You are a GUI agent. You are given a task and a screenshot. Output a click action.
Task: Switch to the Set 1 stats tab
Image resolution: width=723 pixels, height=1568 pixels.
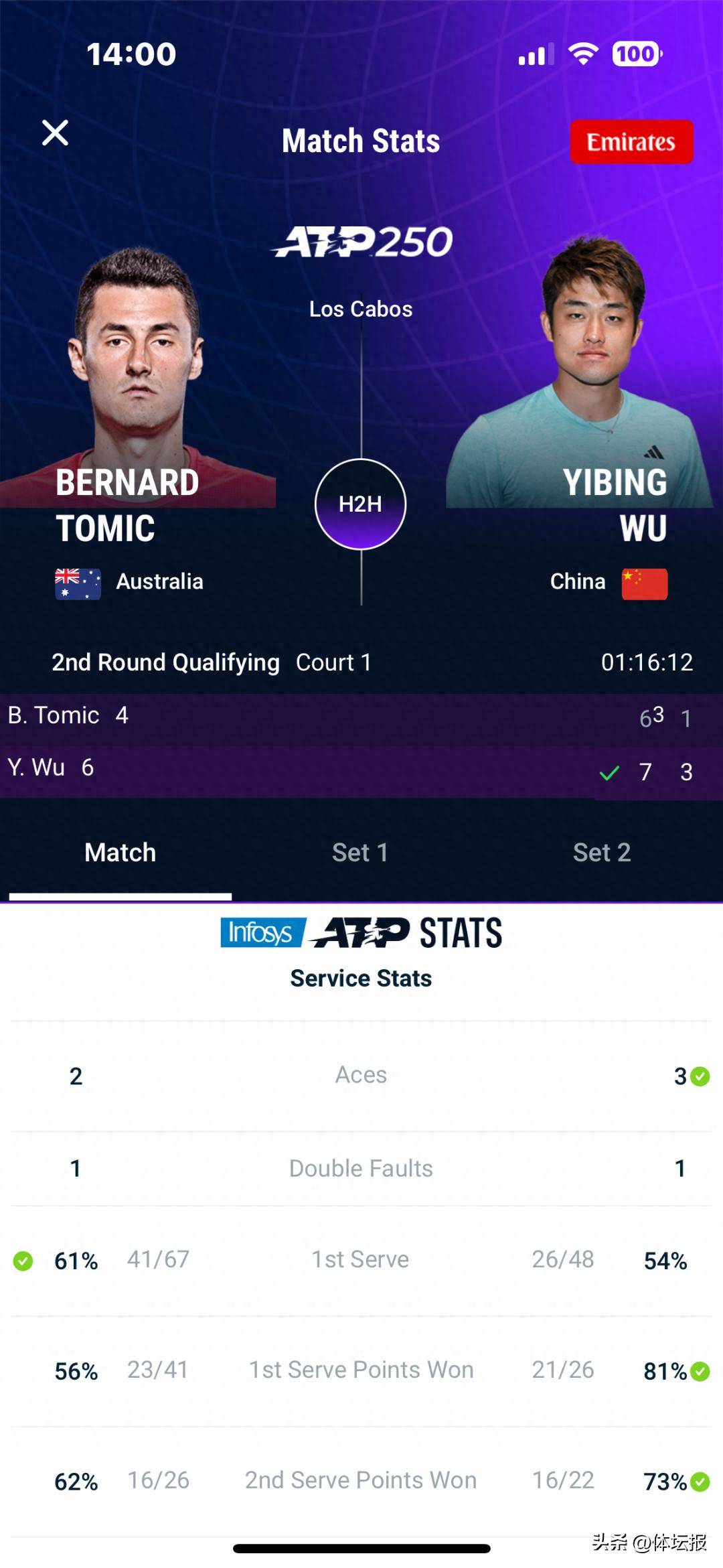[360, 853]
